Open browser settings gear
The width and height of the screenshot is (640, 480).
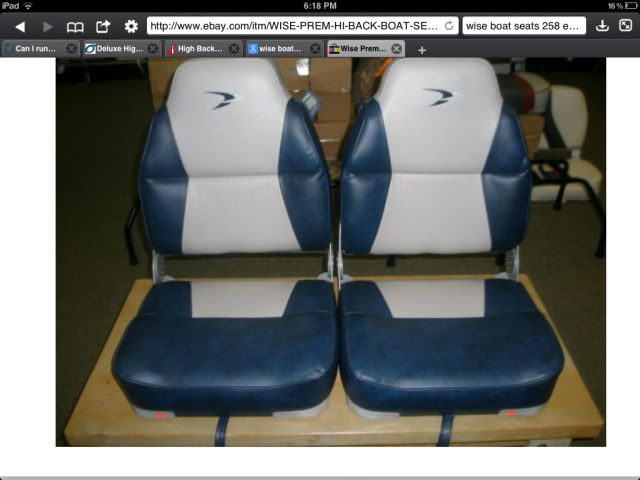pos(131,26)
